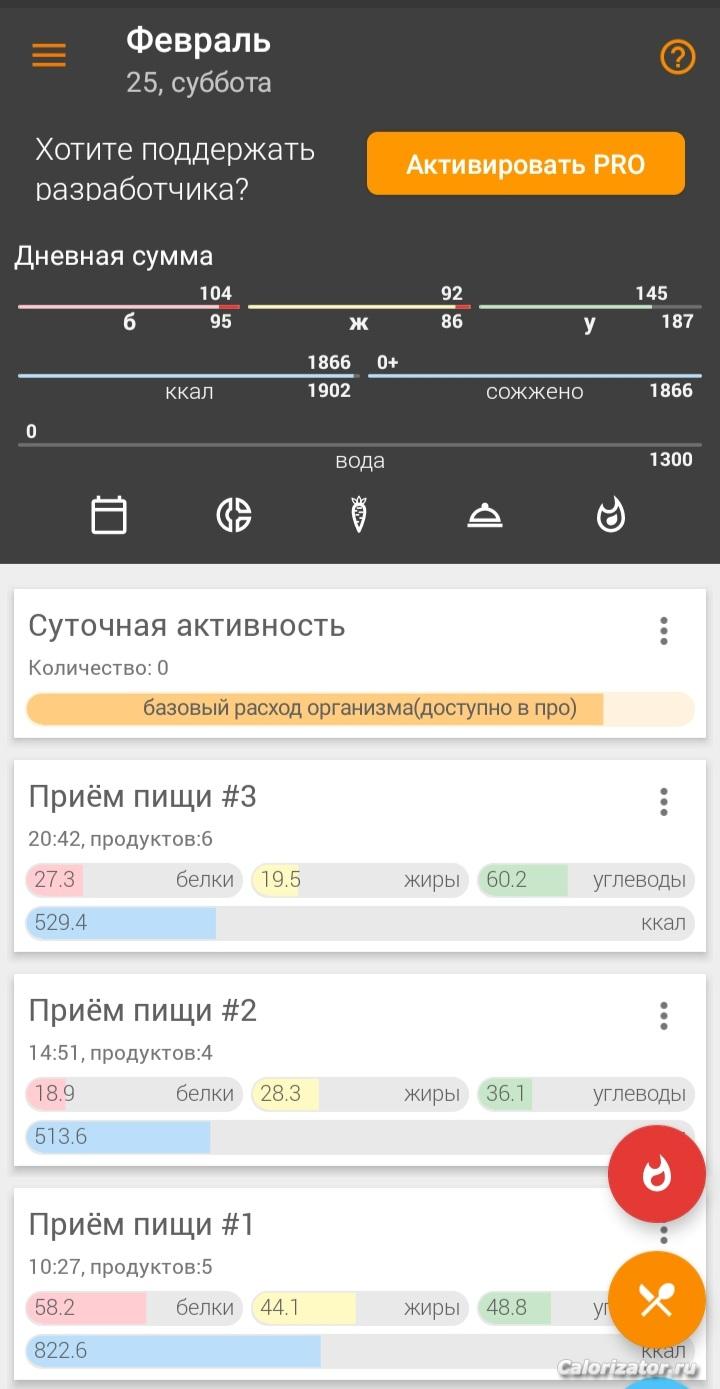Open options menu for Приём пищи #3
Image resolution: width=720 pixels, height=1389 pixels.
click(x=663, y=802)
